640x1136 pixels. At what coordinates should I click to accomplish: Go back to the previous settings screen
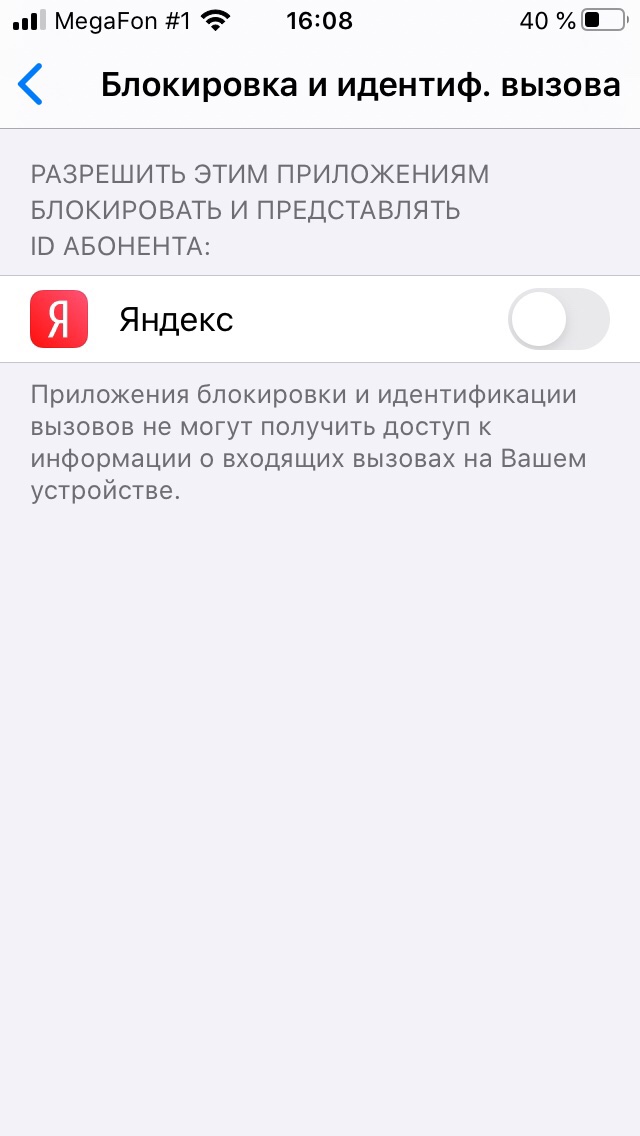pos(32,85)
